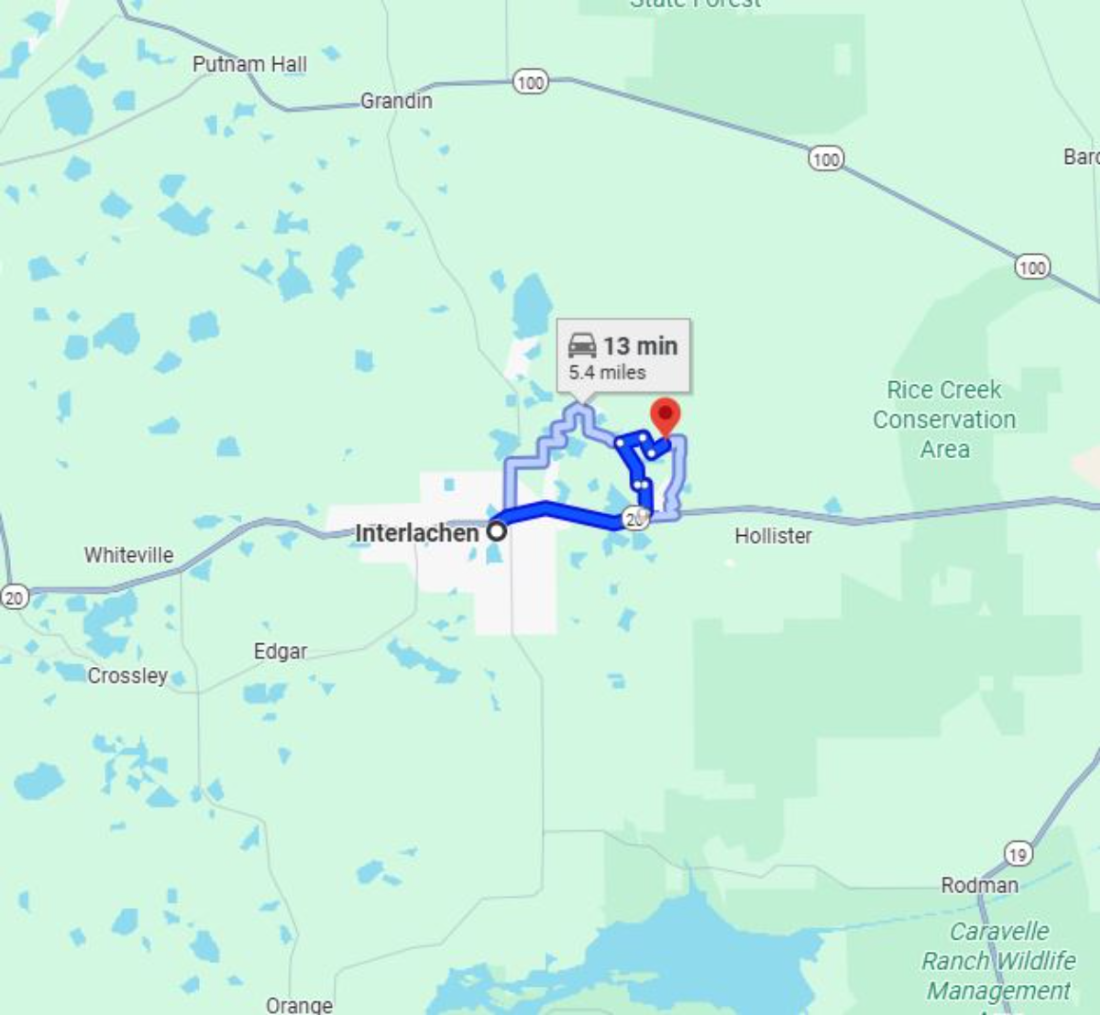Open Rice Creek Conservation Area place label

[944, 419]
